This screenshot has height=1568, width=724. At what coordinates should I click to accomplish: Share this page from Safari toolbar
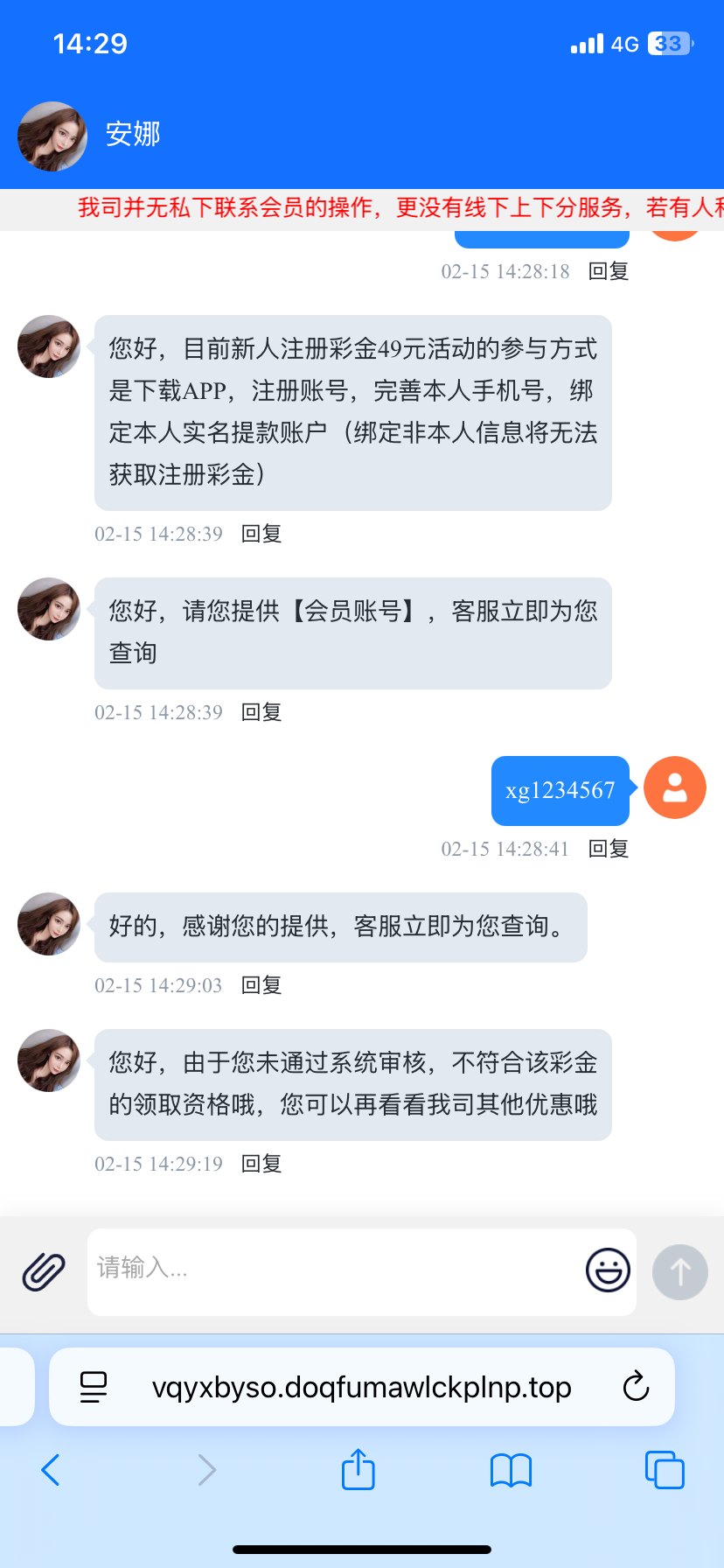click(358, 1470)
